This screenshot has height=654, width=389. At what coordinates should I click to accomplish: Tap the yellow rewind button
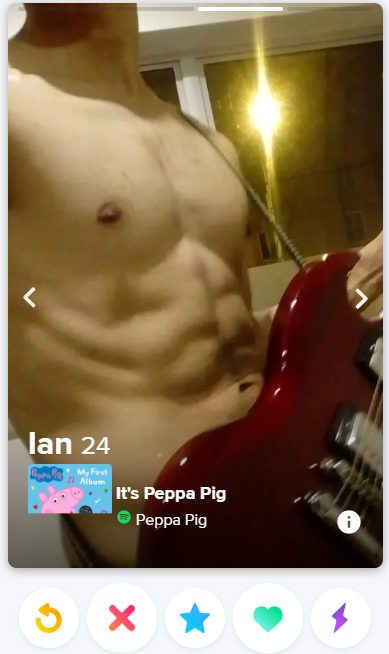point(49,618)
